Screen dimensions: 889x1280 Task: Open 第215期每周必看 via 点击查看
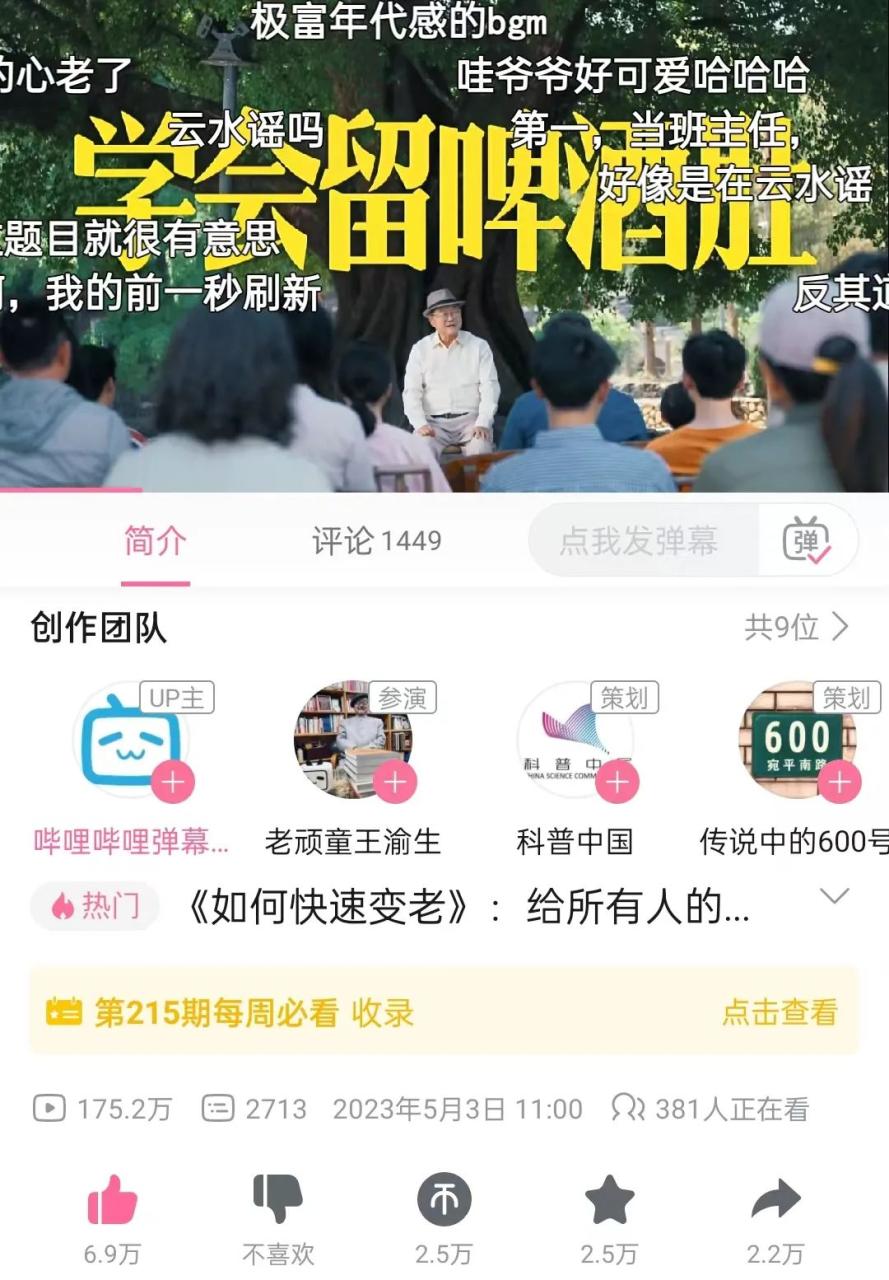[779, 1012]
